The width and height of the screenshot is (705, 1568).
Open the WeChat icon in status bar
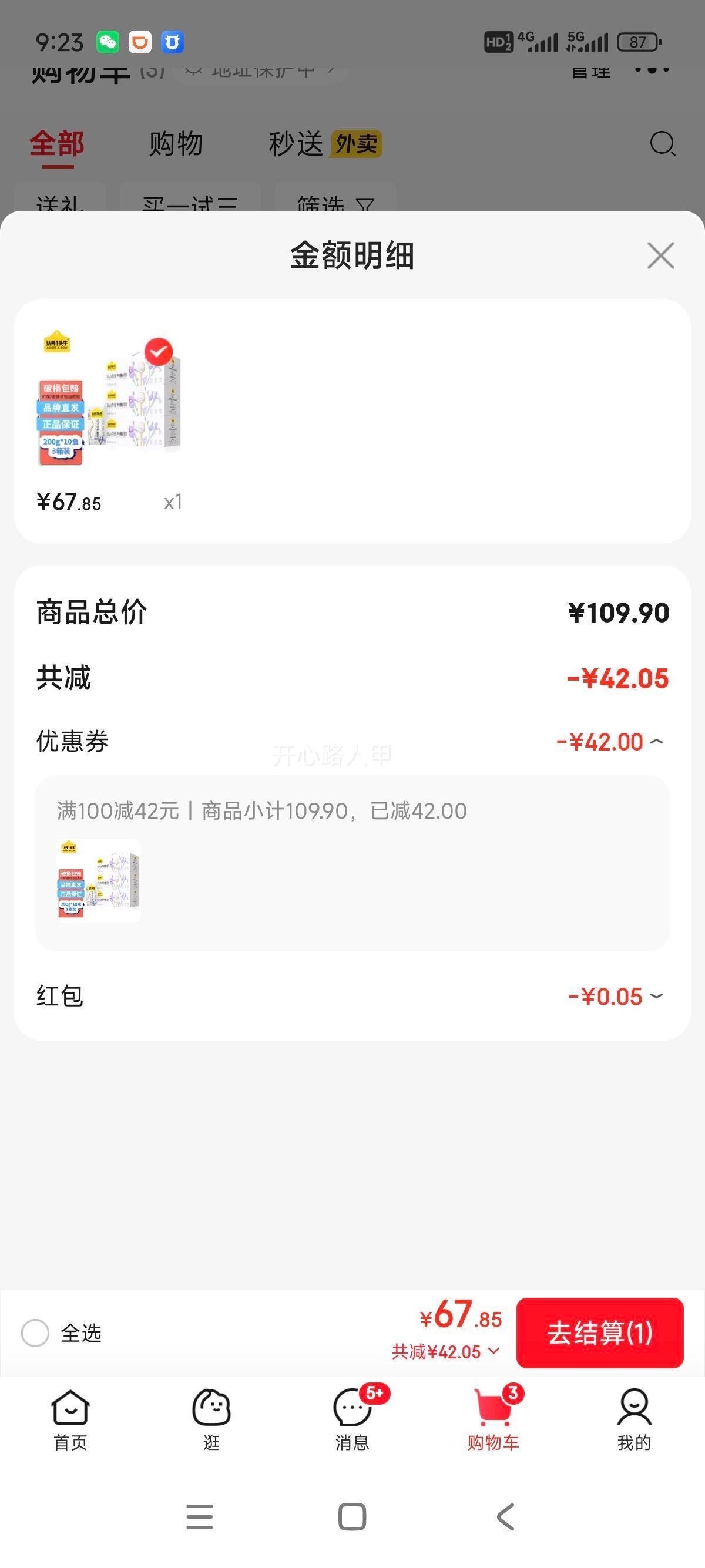click(x=109, y=42)
